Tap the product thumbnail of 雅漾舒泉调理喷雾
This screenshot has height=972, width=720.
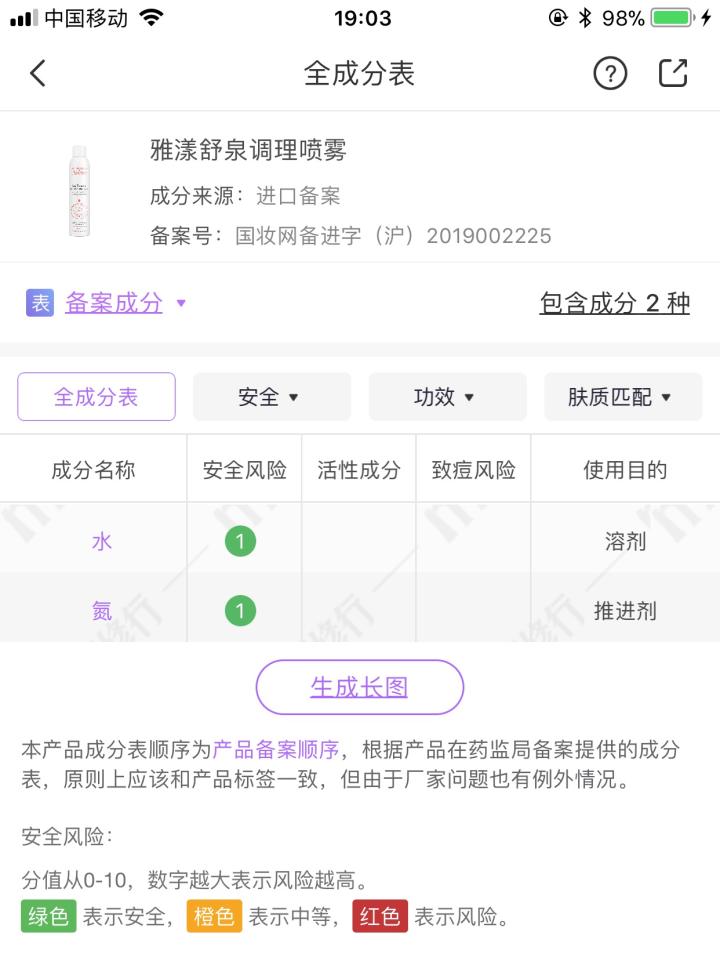pos(79,188)
